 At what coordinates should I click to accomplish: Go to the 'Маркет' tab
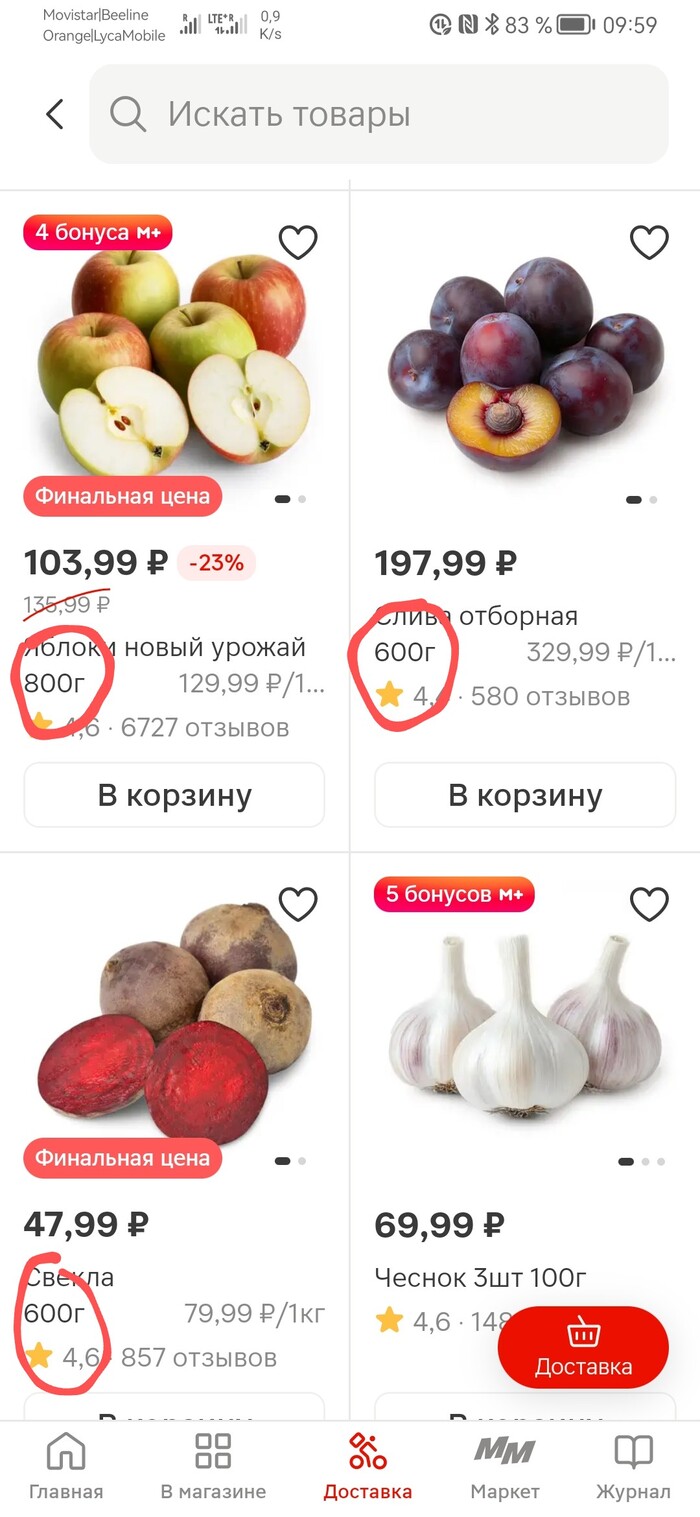click(504, 1466)
